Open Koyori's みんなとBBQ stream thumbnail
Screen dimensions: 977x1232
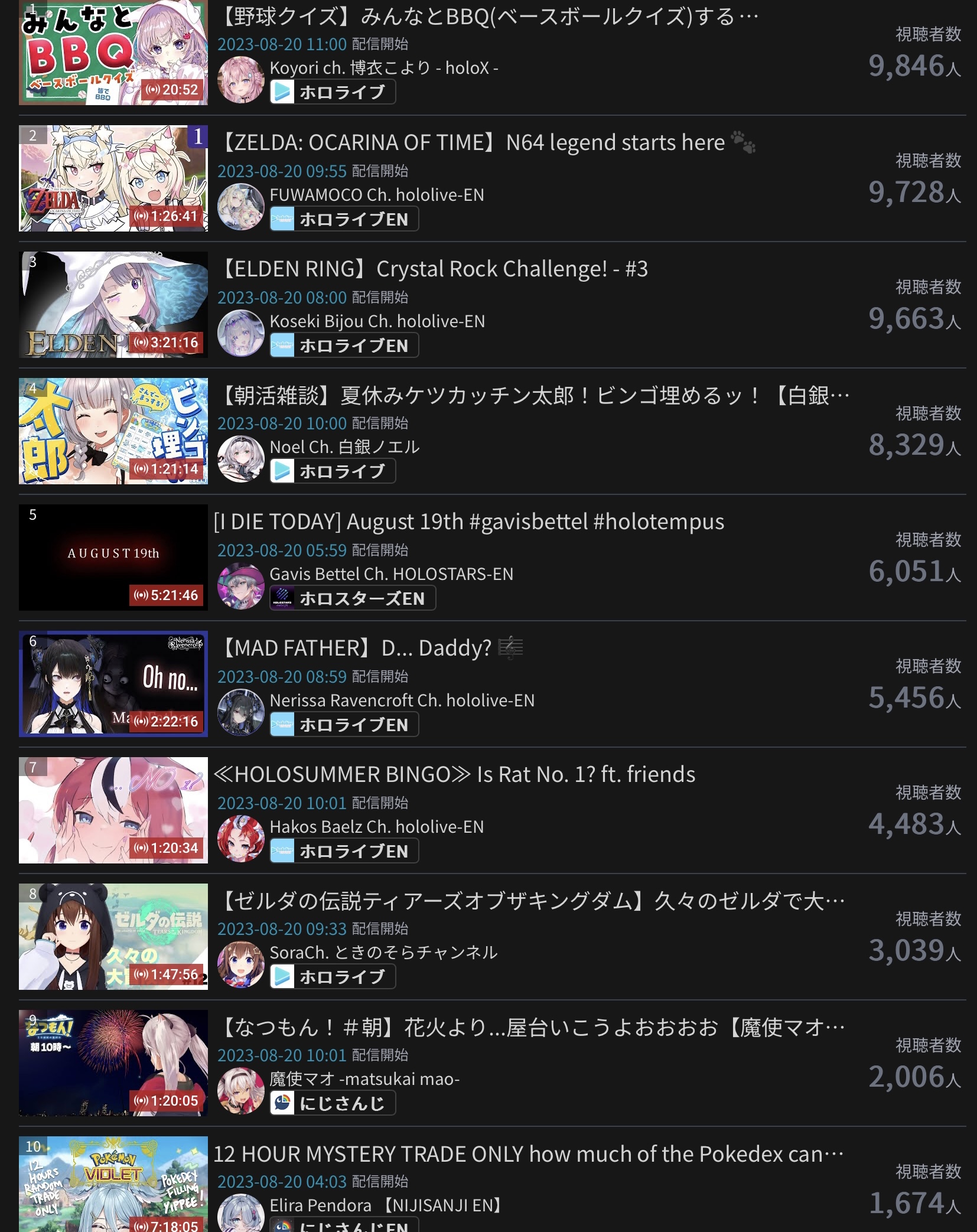pos(113,53)
